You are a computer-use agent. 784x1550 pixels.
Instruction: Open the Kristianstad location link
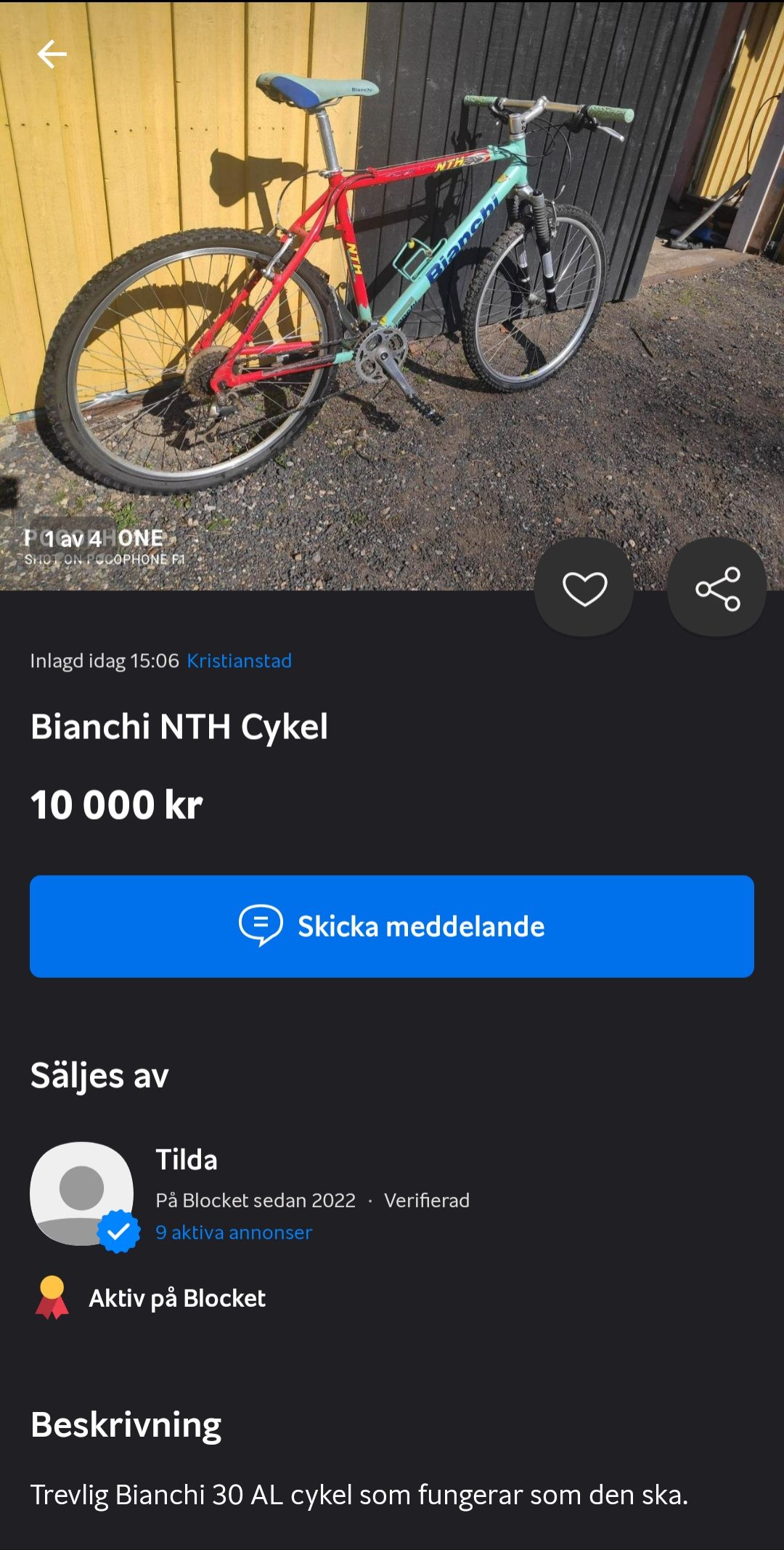point(239,661)
